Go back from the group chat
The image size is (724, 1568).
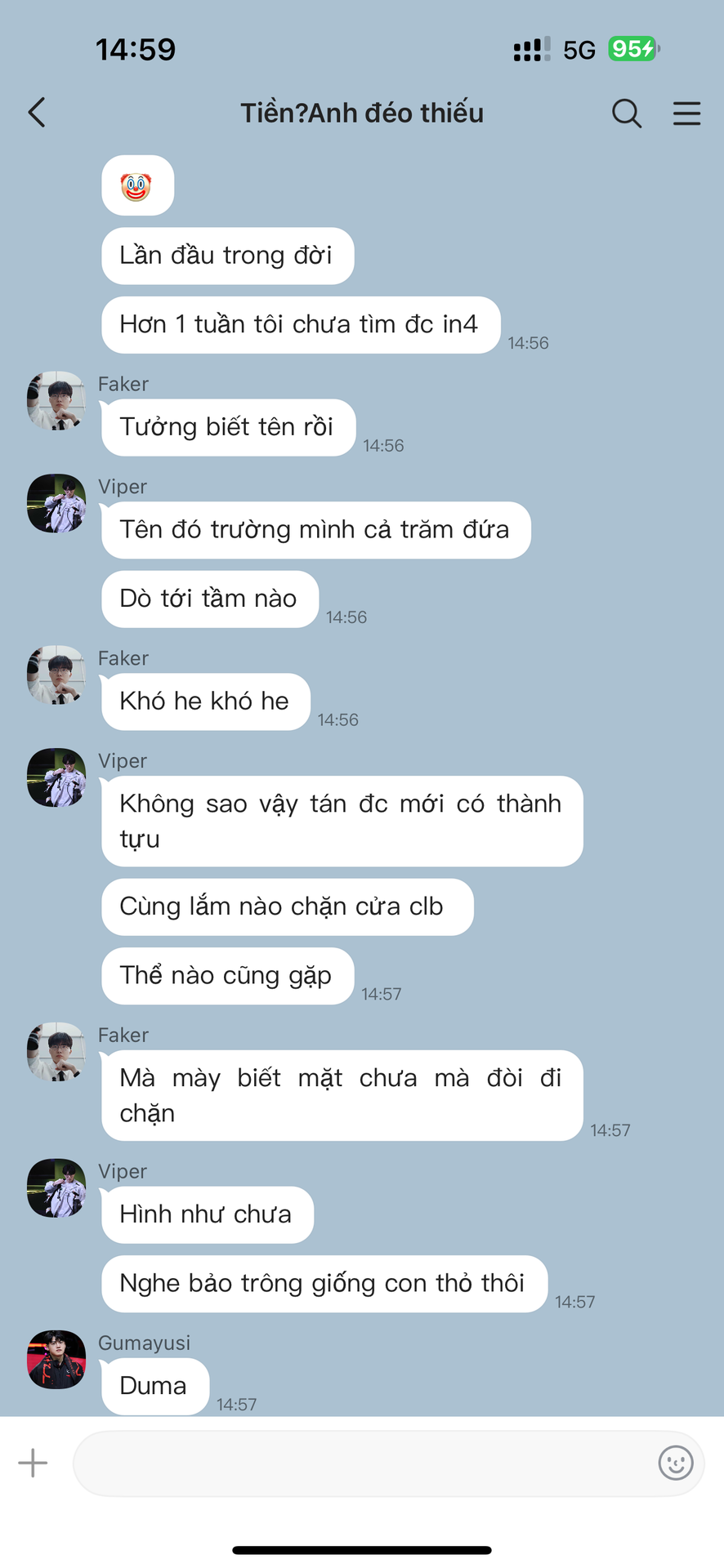(37, 113)
